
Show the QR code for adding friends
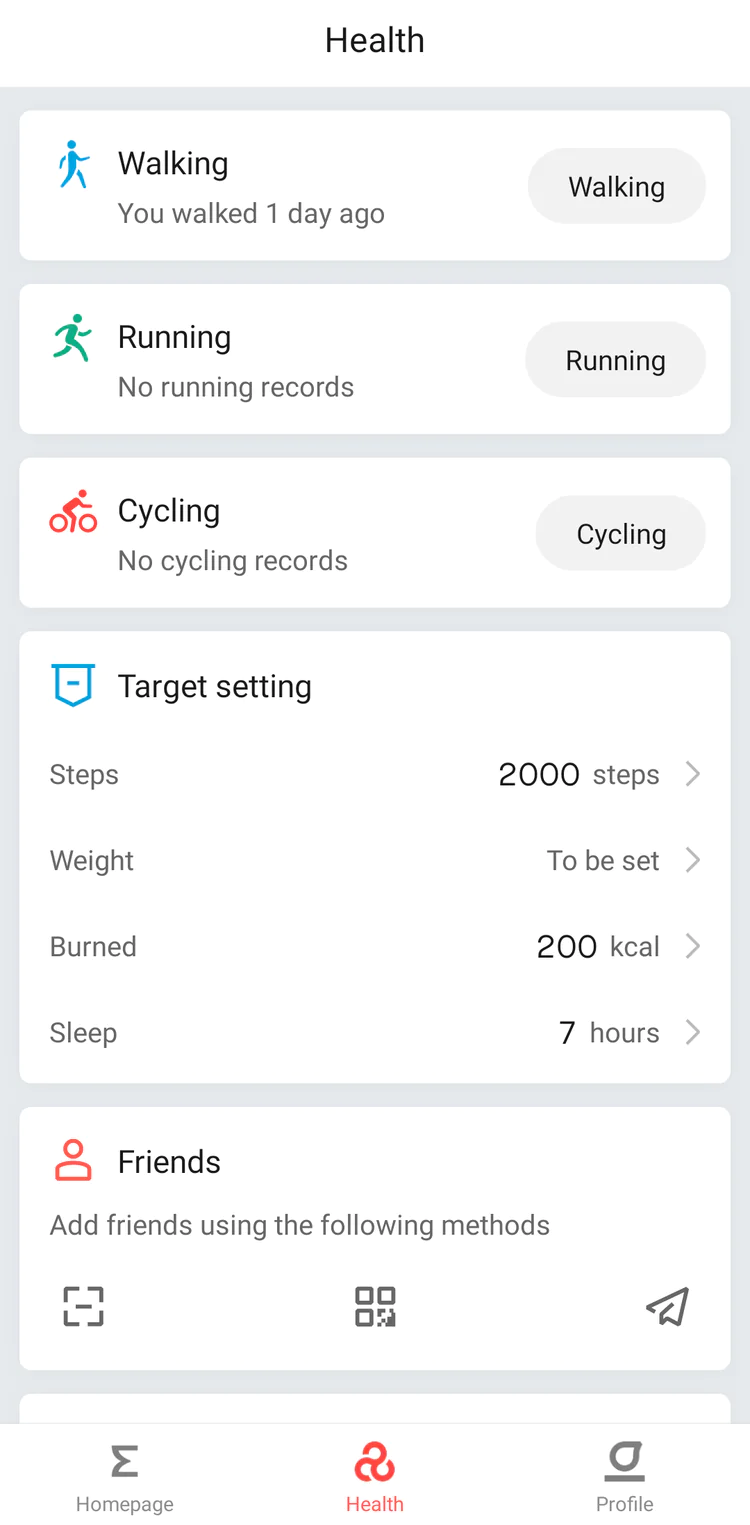375,1306
